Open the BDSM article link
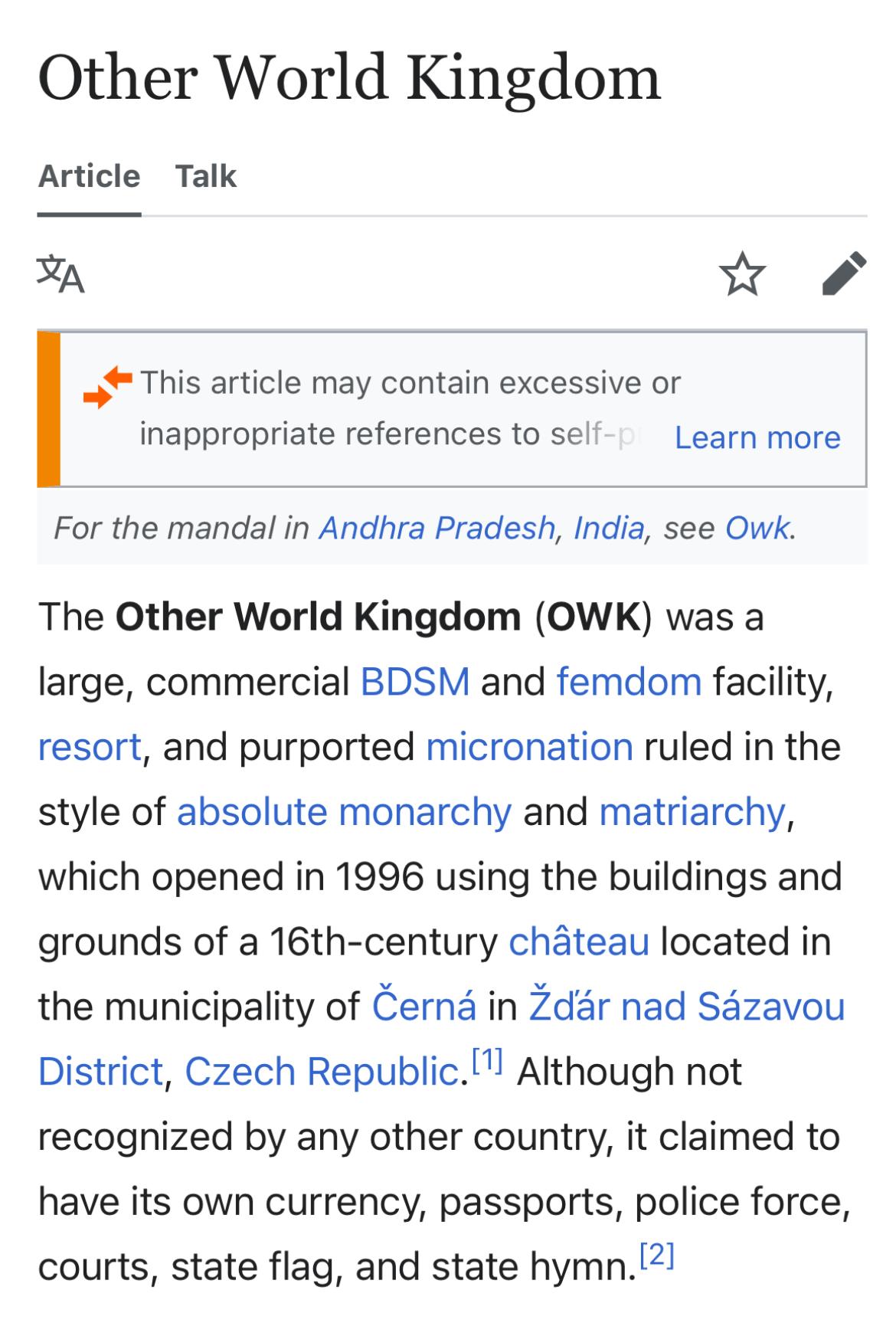The height and width of the screenshot is (1336, 896). 414,681
